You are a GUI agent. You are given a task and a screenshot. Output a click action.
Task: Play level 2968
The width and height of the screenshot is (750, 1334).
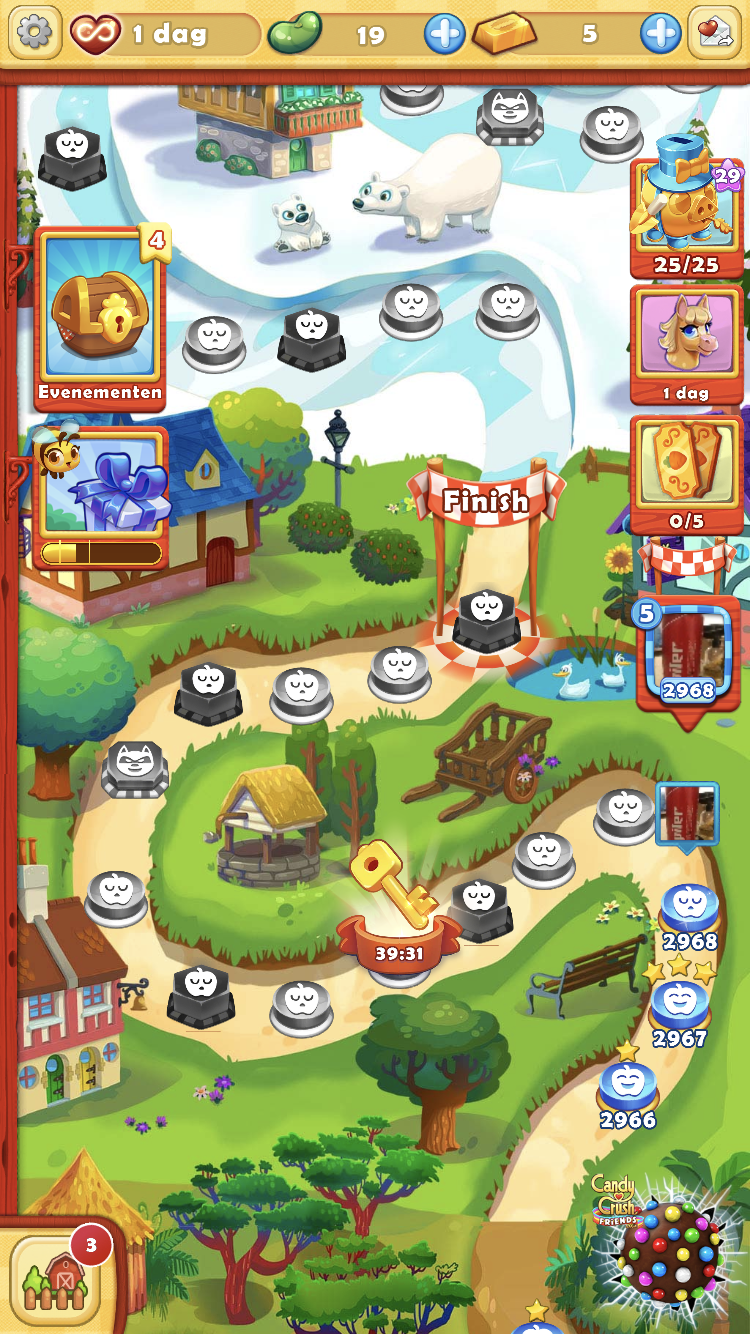point(690,908)
